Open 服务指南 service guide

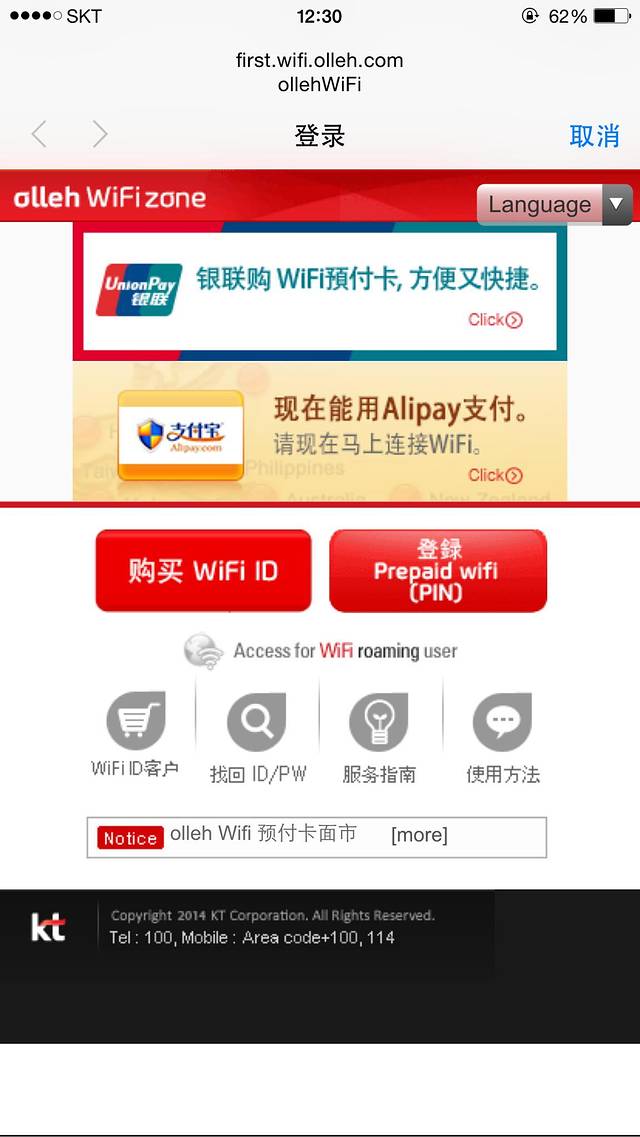[379, 722]
